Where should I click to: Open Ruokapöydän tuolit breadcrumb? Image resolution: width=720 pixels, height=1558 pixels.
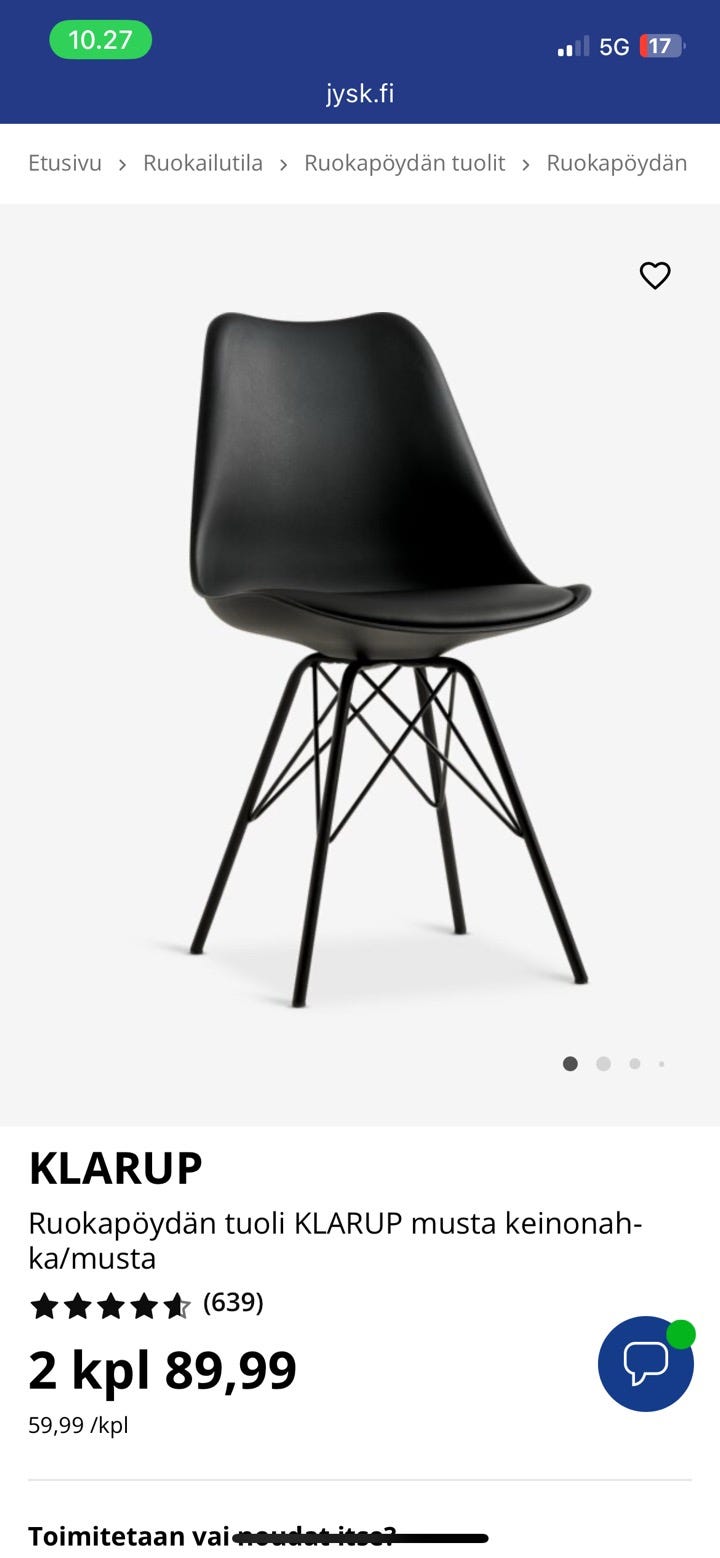[405, 163]
